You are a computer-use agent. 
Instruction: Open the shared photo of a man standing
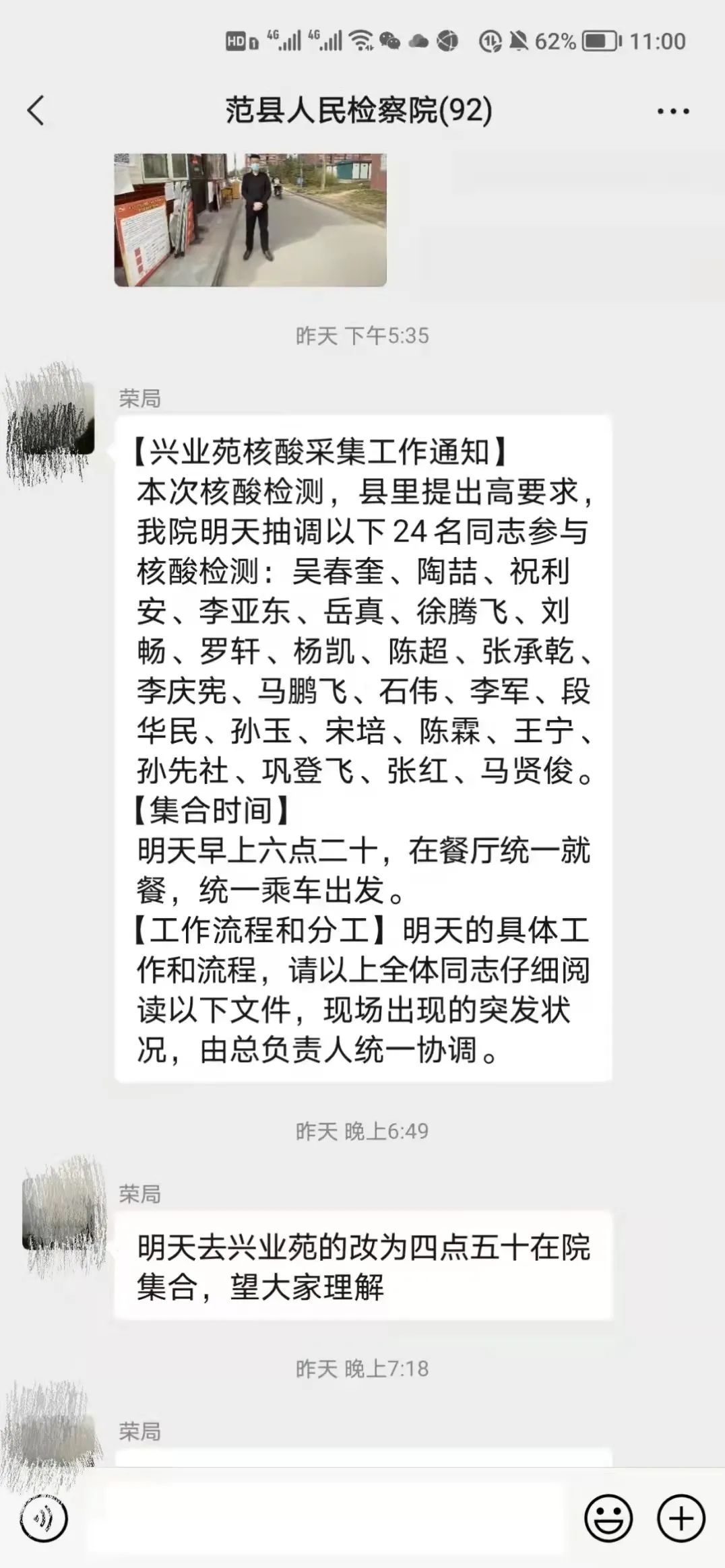250,220
